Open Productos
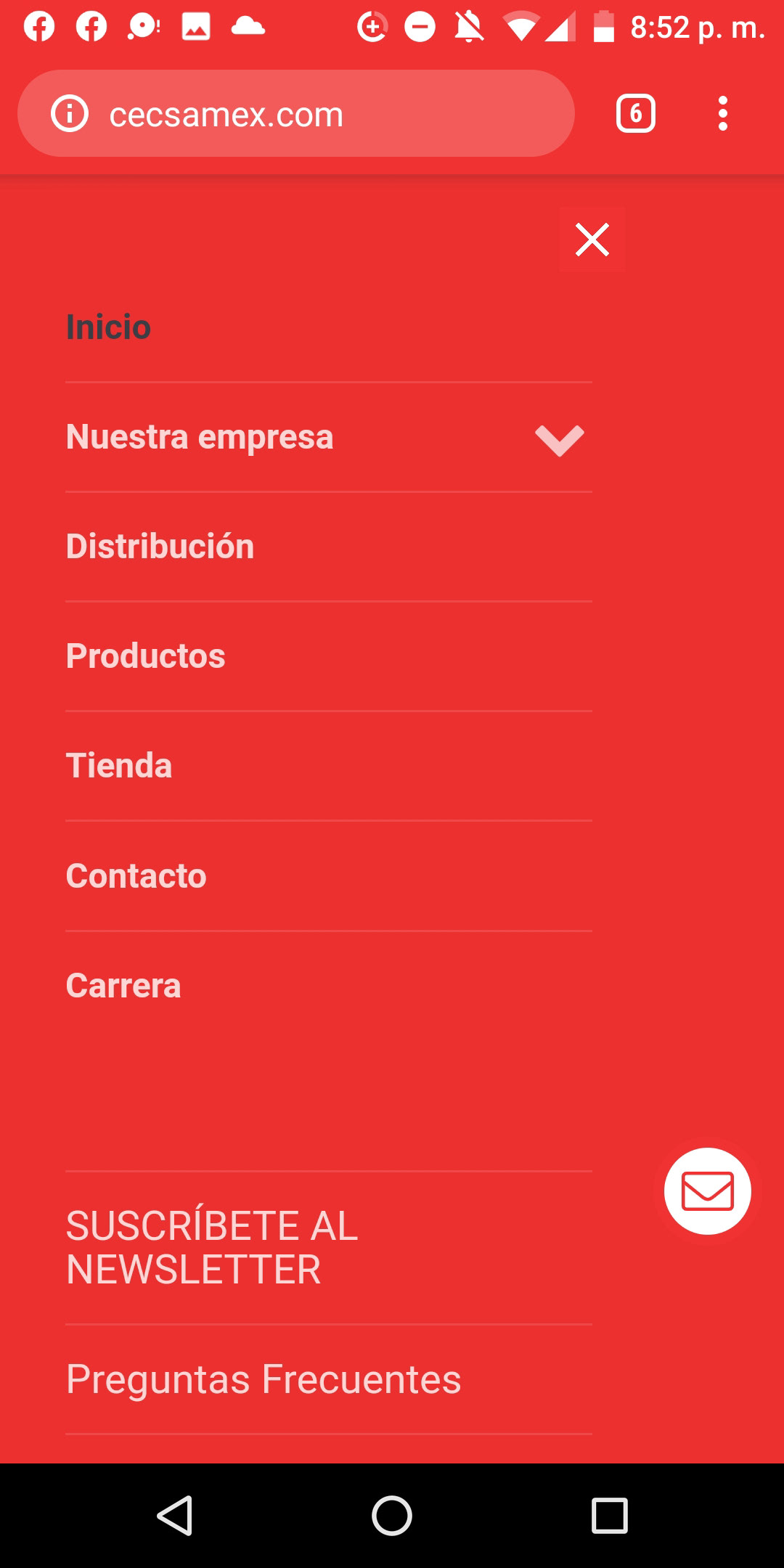The image size is (784, 1568). click(145, 656)
